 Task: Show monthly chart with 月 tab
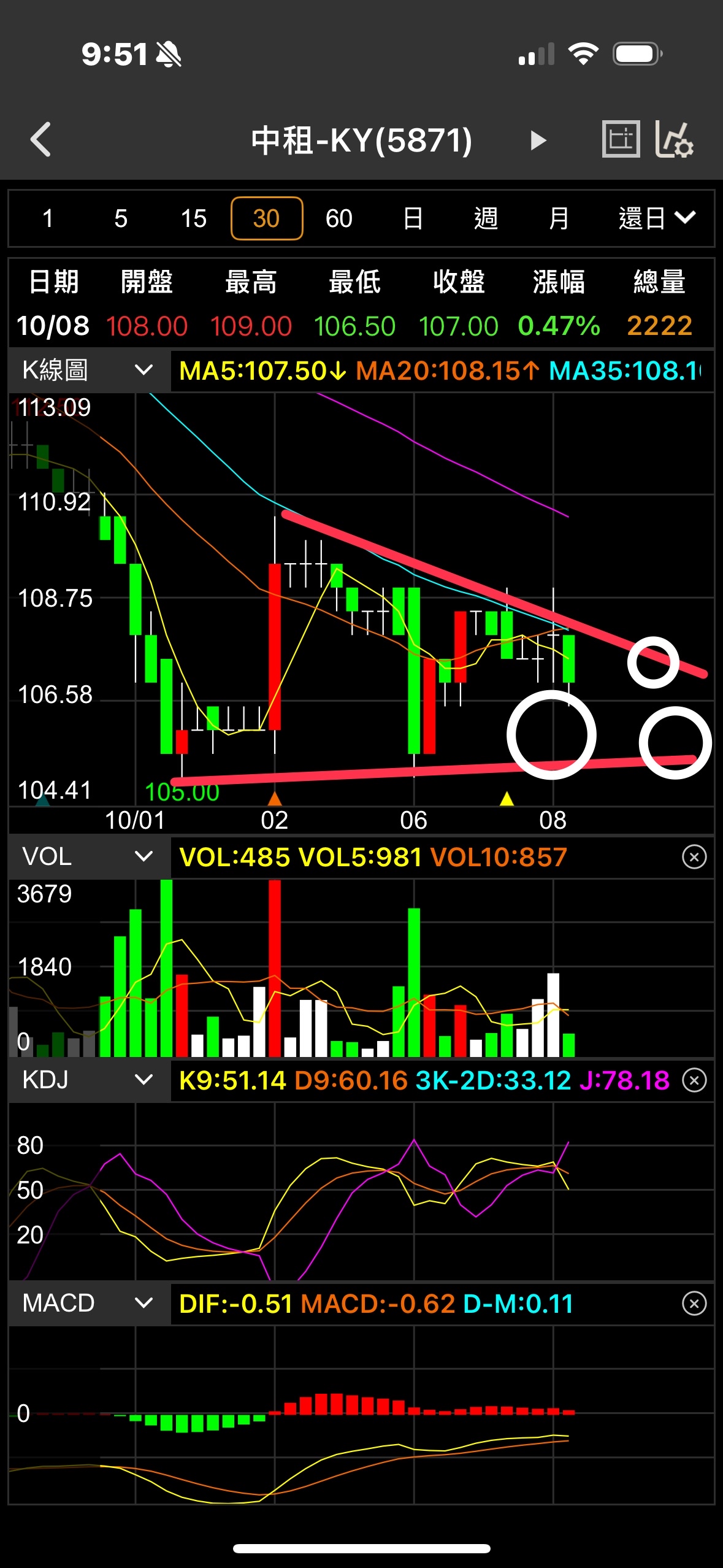pos(558,218)
